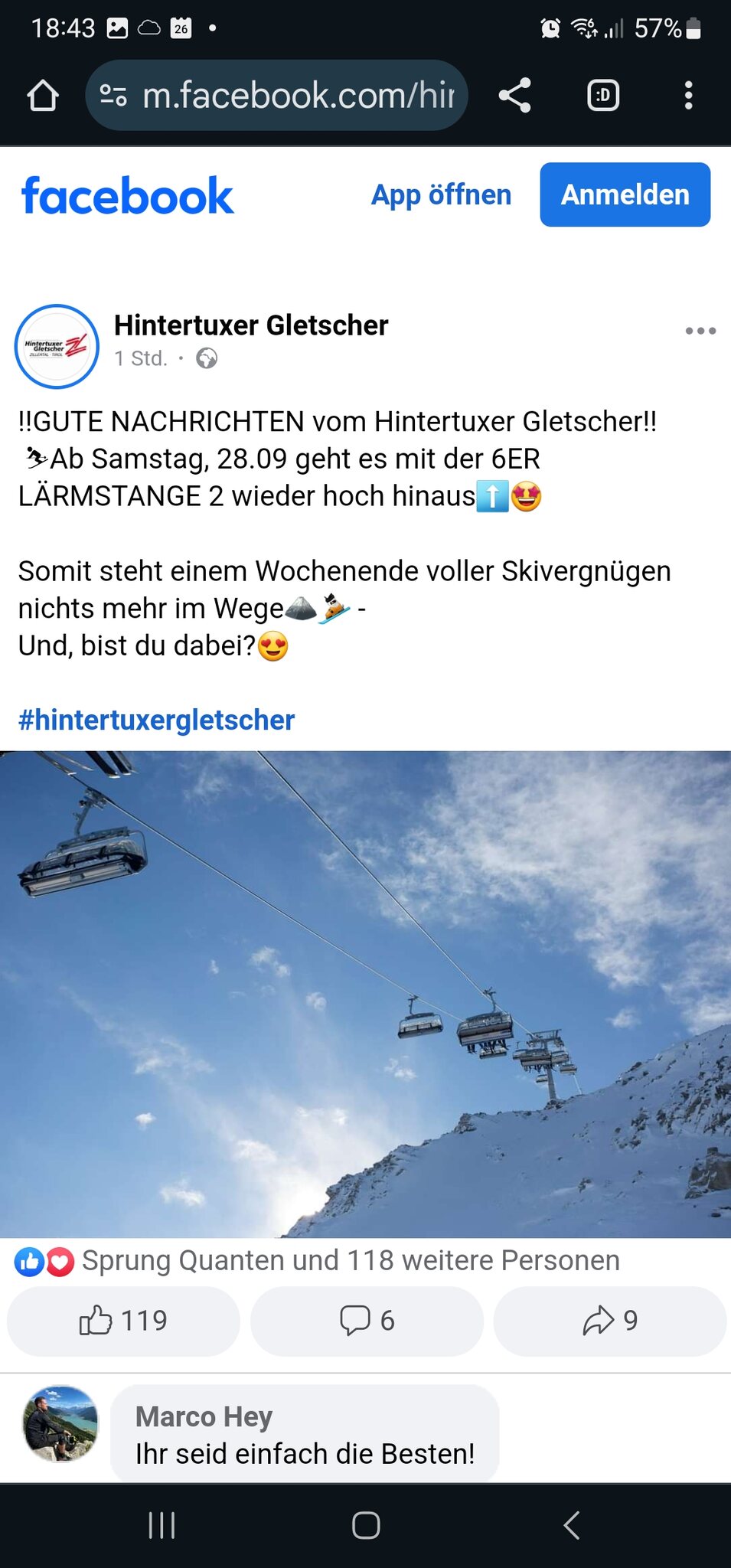
Task: Open the 6 comments
Action: [367, 1321]
